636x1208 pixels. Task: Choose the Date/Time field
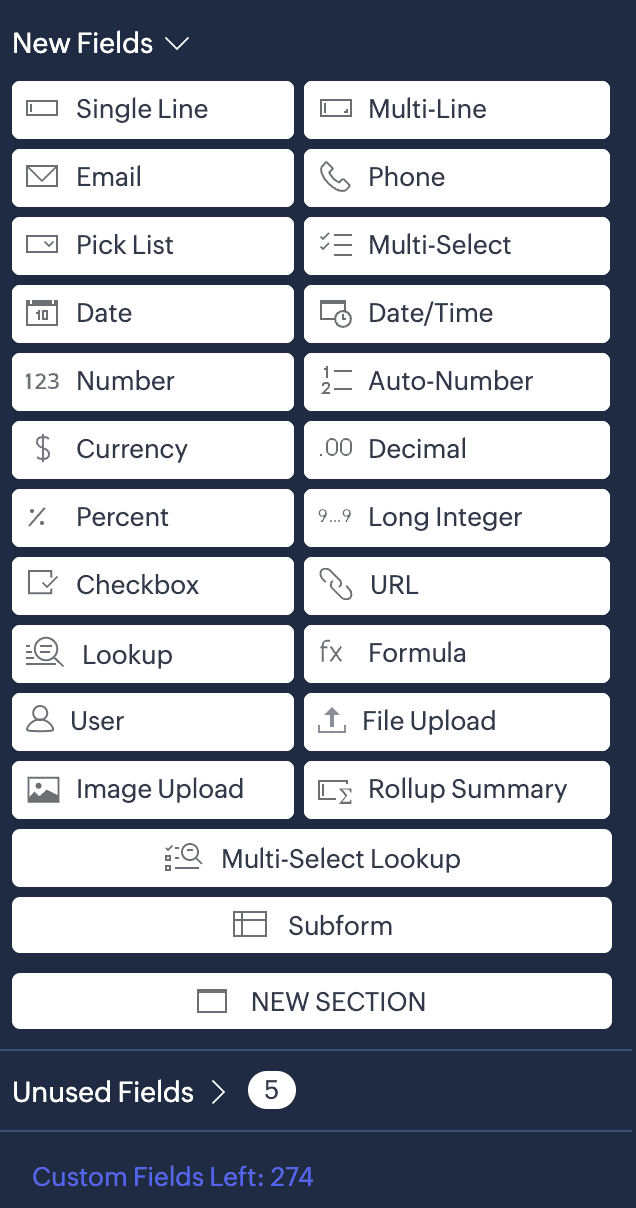coord(457,314)
